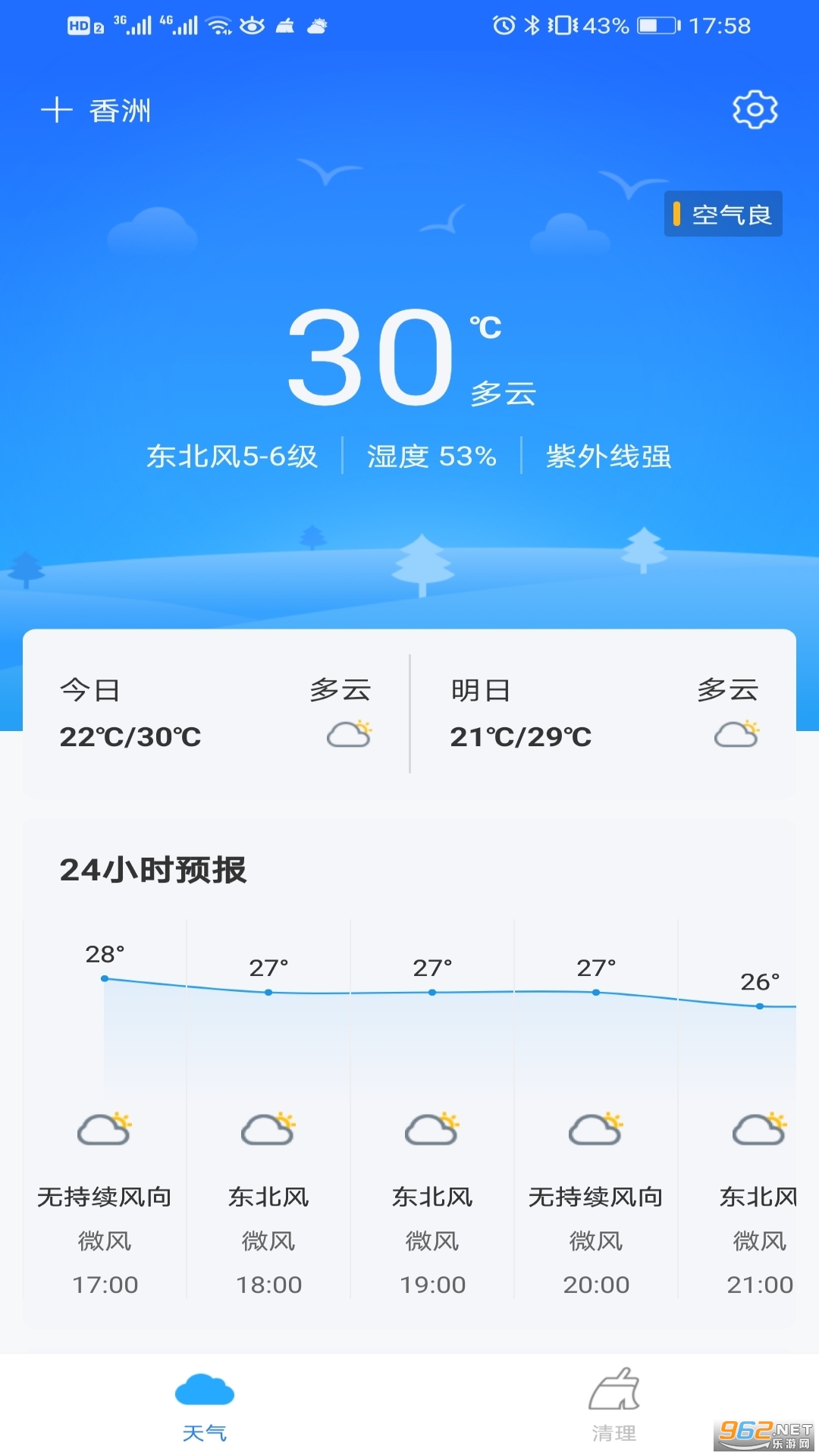The image size is (819, 1456).
Task: Add a new city with the plus icon
Action: pos(57,111)
